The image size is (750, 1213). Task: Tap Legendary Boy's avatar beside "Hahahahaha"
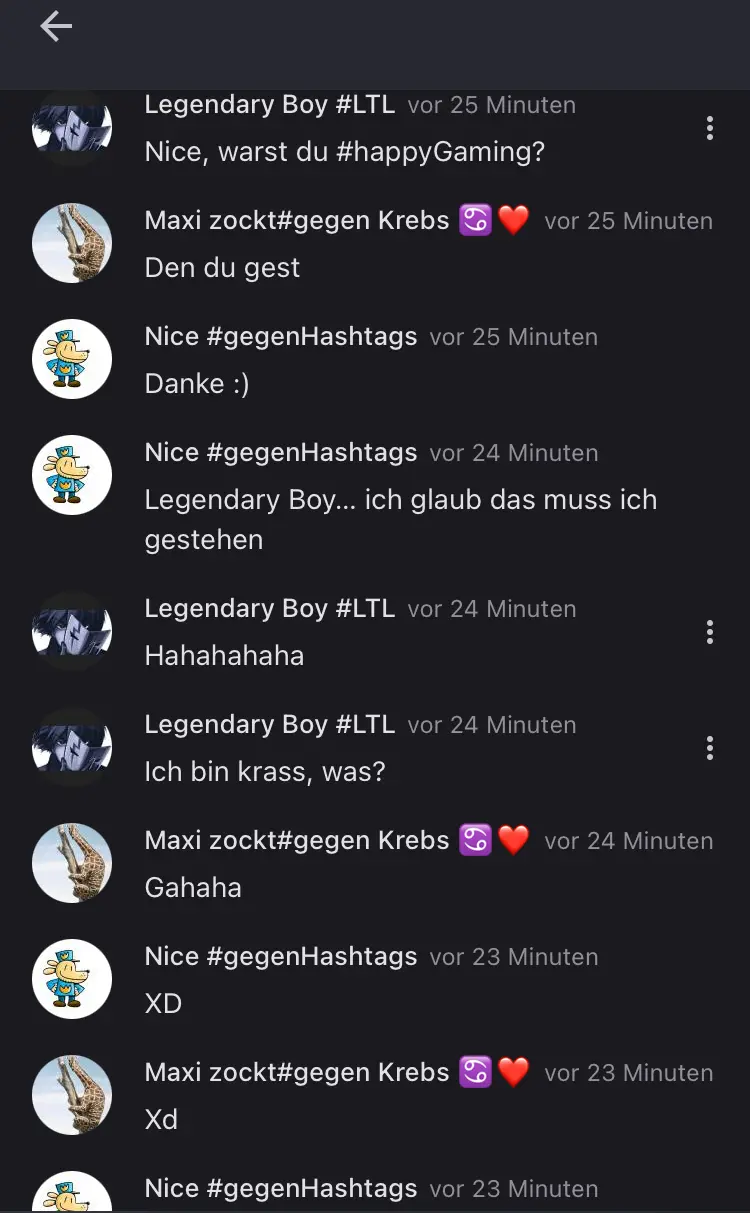coord(72,631)
